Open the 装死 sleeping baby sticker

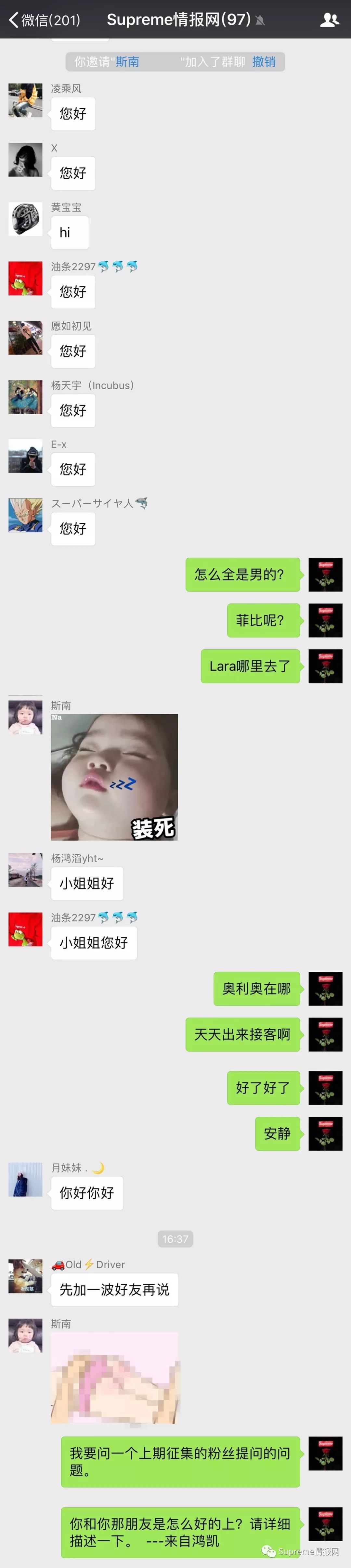coord(114,777)
